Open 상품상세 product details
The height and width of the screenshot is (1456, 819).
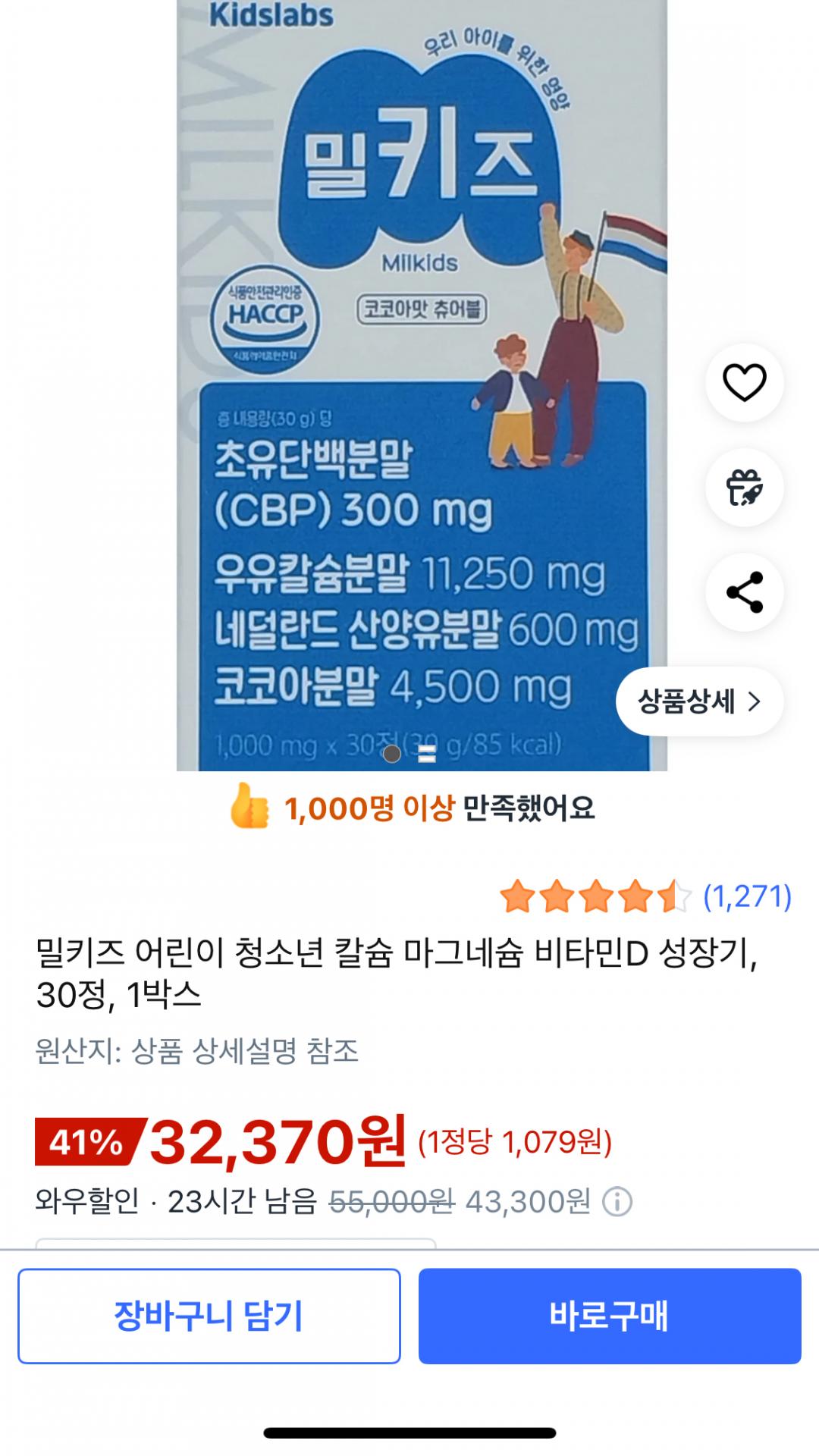coord(699,701)
